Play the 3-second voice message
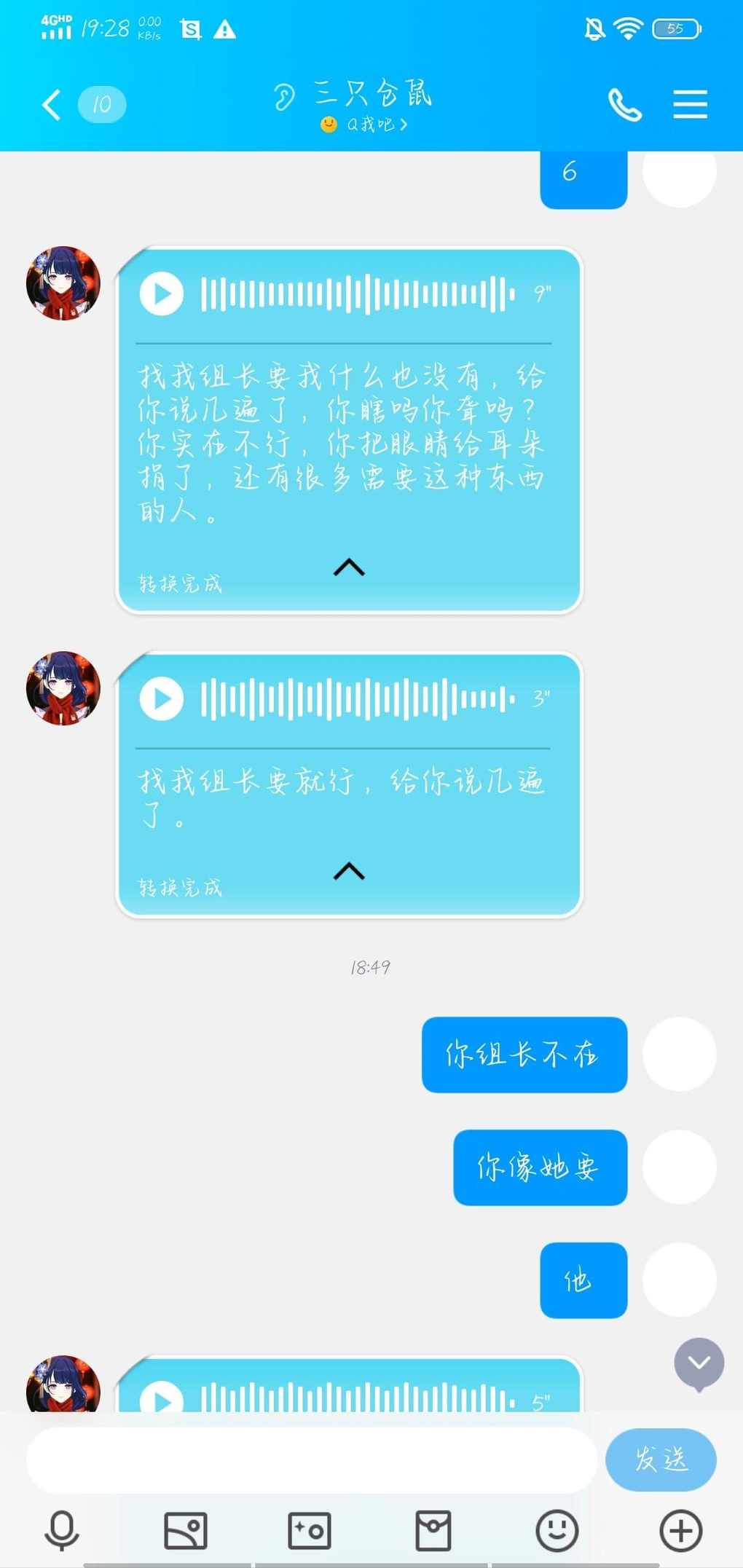Screen dimensions: 743x1568 pos(162,698)
